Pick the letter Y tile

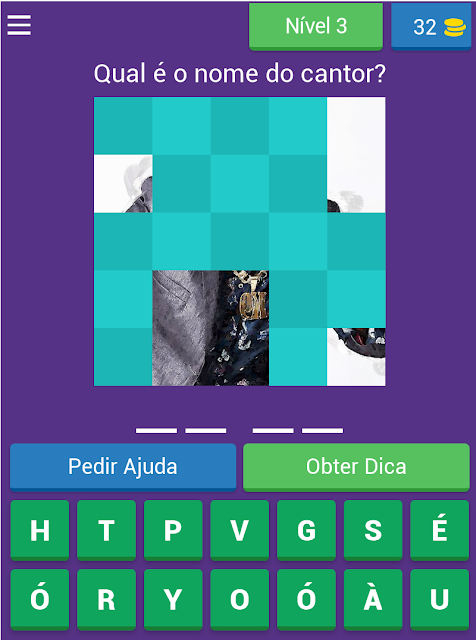[173, 600]
